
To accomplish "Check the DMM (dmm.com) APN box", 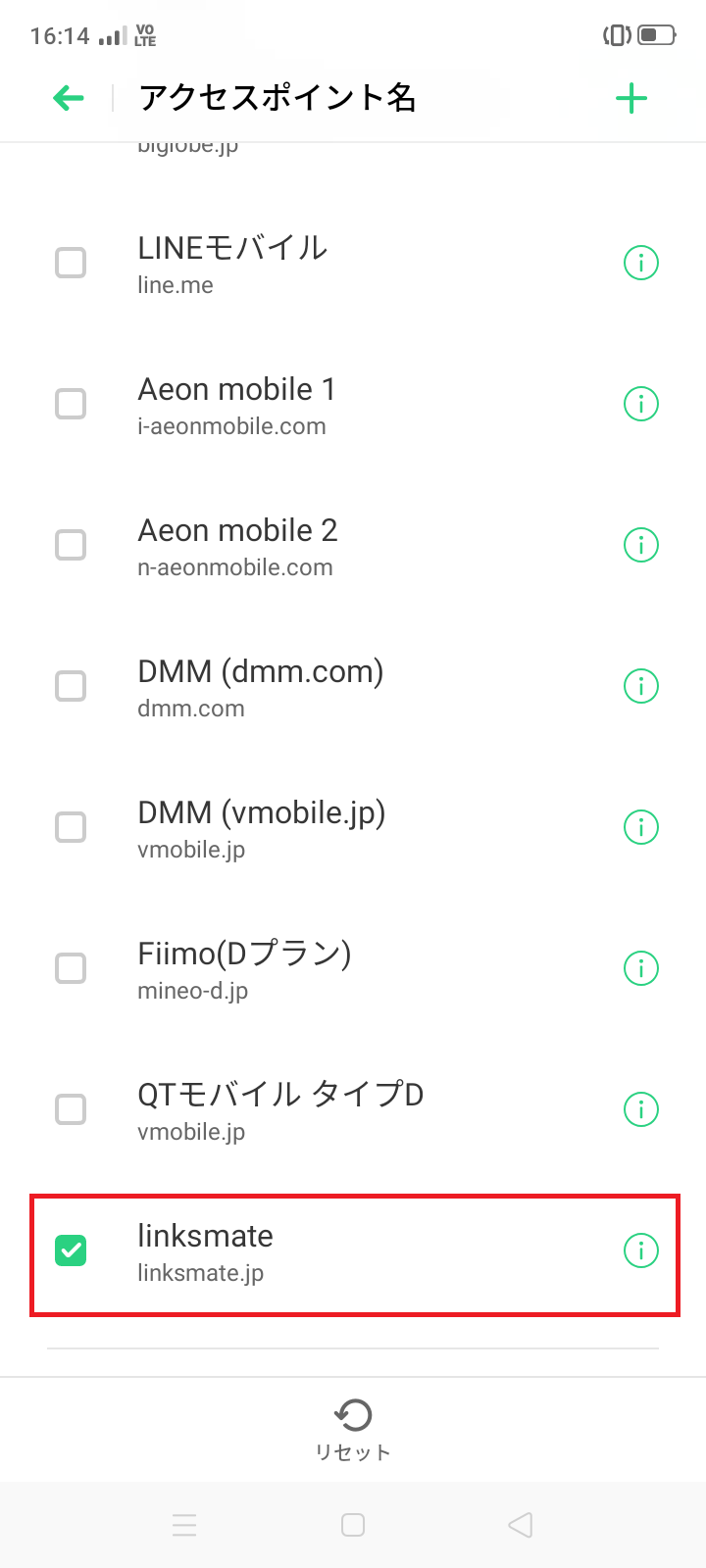I will [x=70, y=686].
